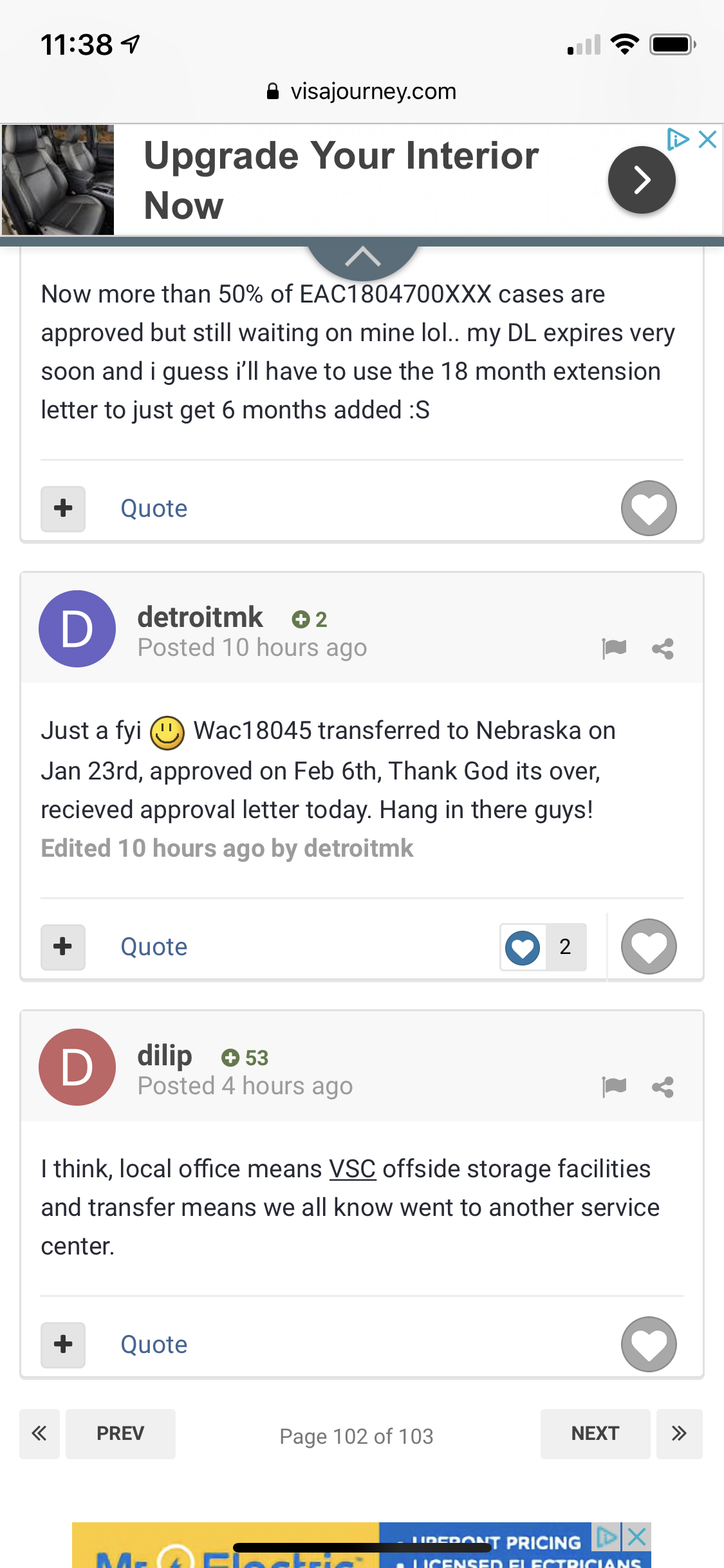This screenshot has width=724, height=1568.
Task: Go to the PREV page
Action: (x=120, y=1433)
